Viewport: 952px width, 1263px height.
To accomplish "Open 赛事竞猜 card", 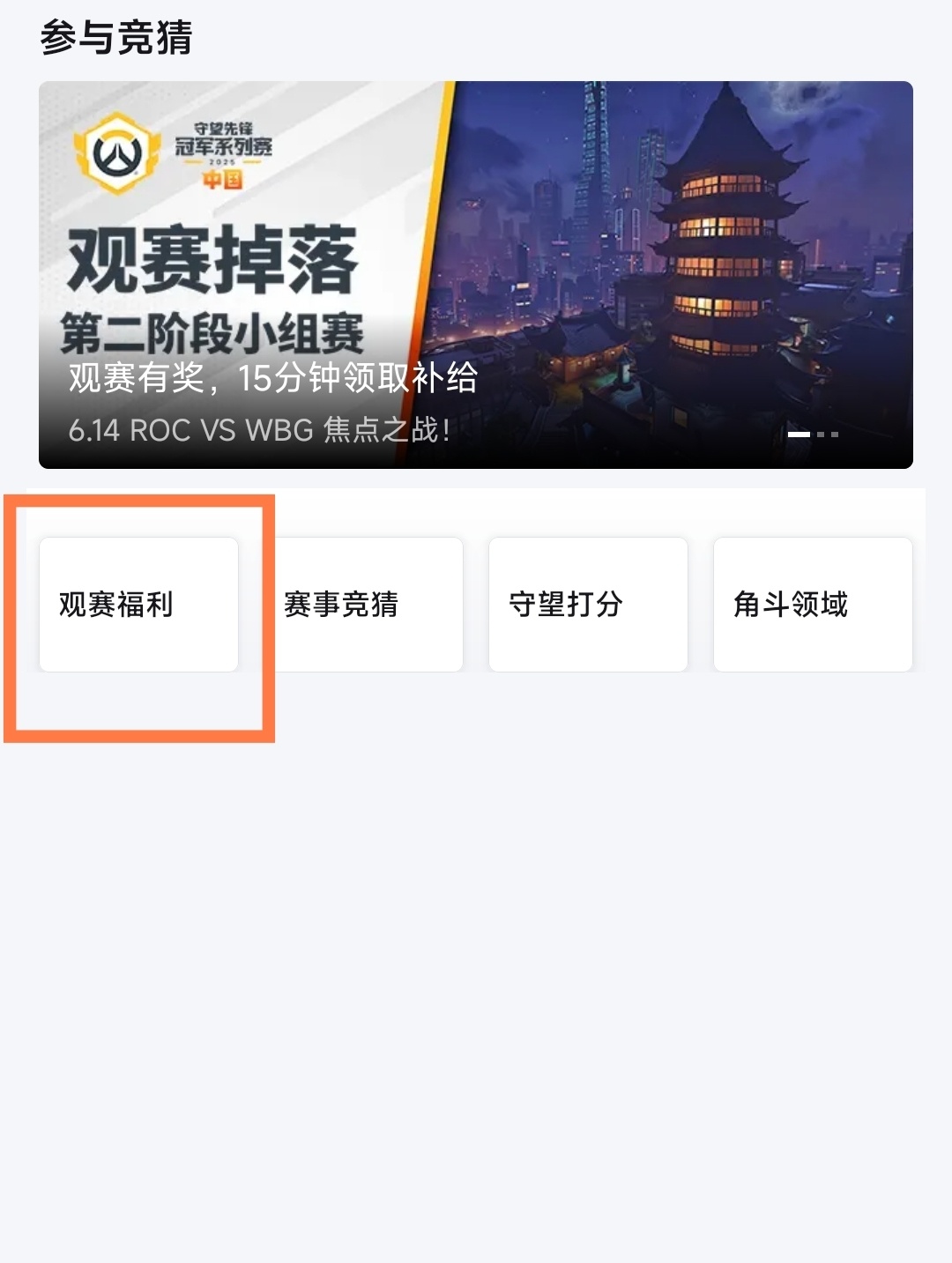I will [x=363, y=605].
